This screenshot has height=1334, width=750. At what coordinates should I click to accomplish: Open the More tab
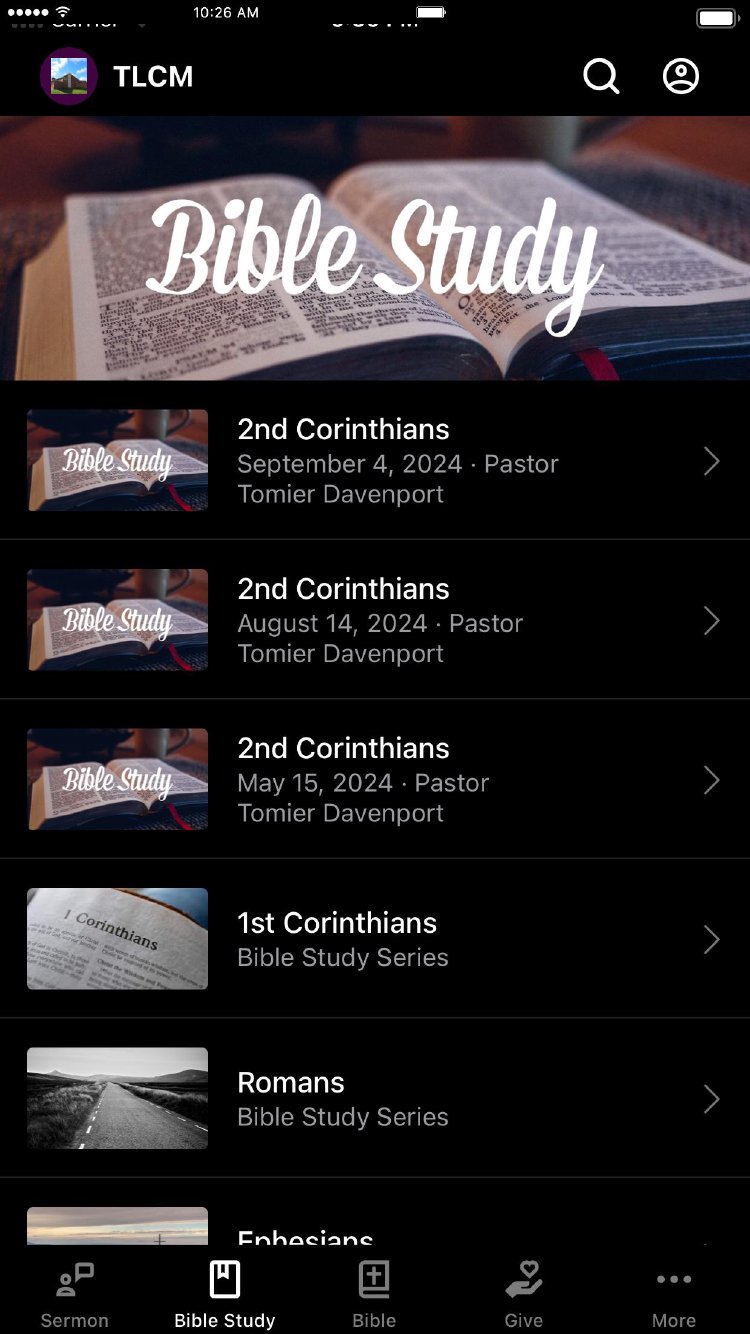tap(674, 1295)
